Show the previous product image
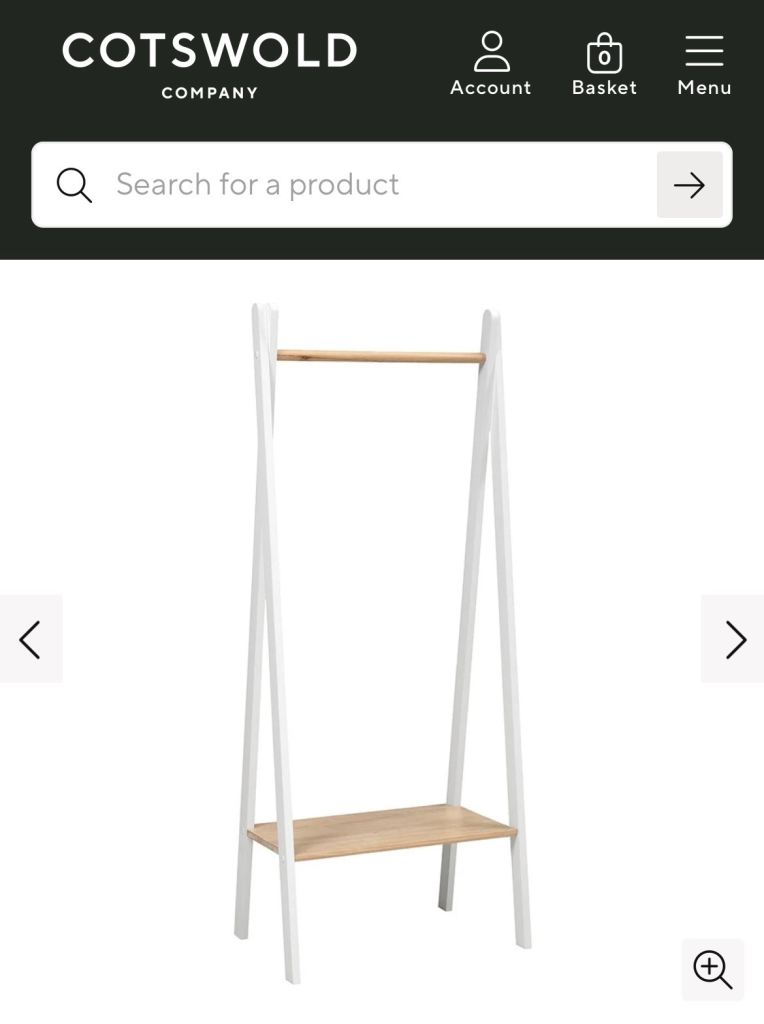The width and height of the screenshot is (764, 1024). point(30,639)
